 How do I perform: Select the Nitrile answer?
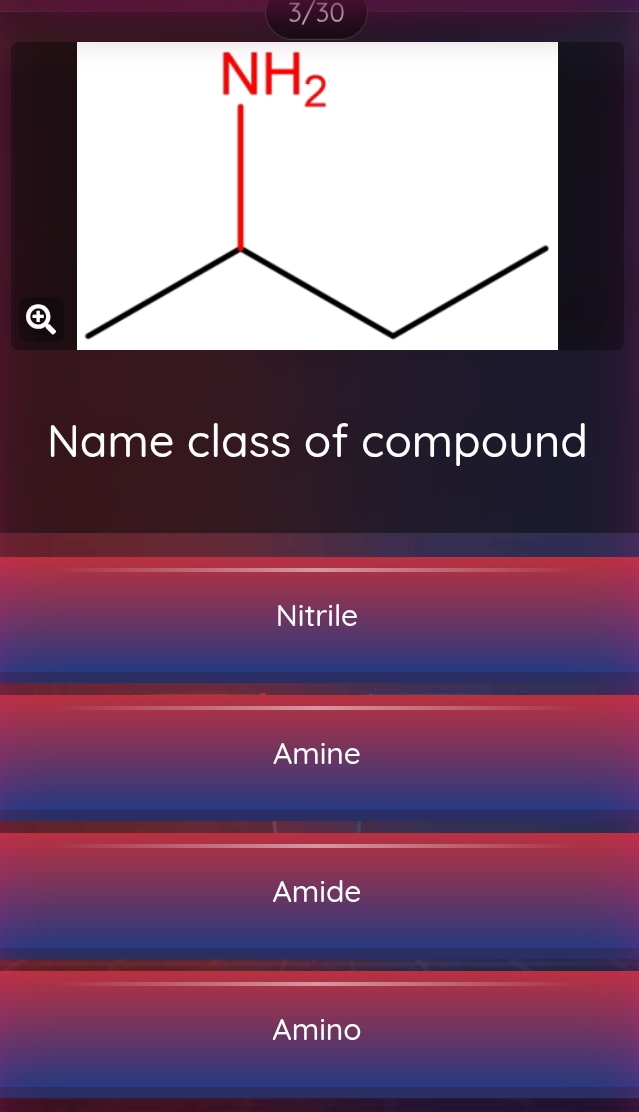(318, 616)
